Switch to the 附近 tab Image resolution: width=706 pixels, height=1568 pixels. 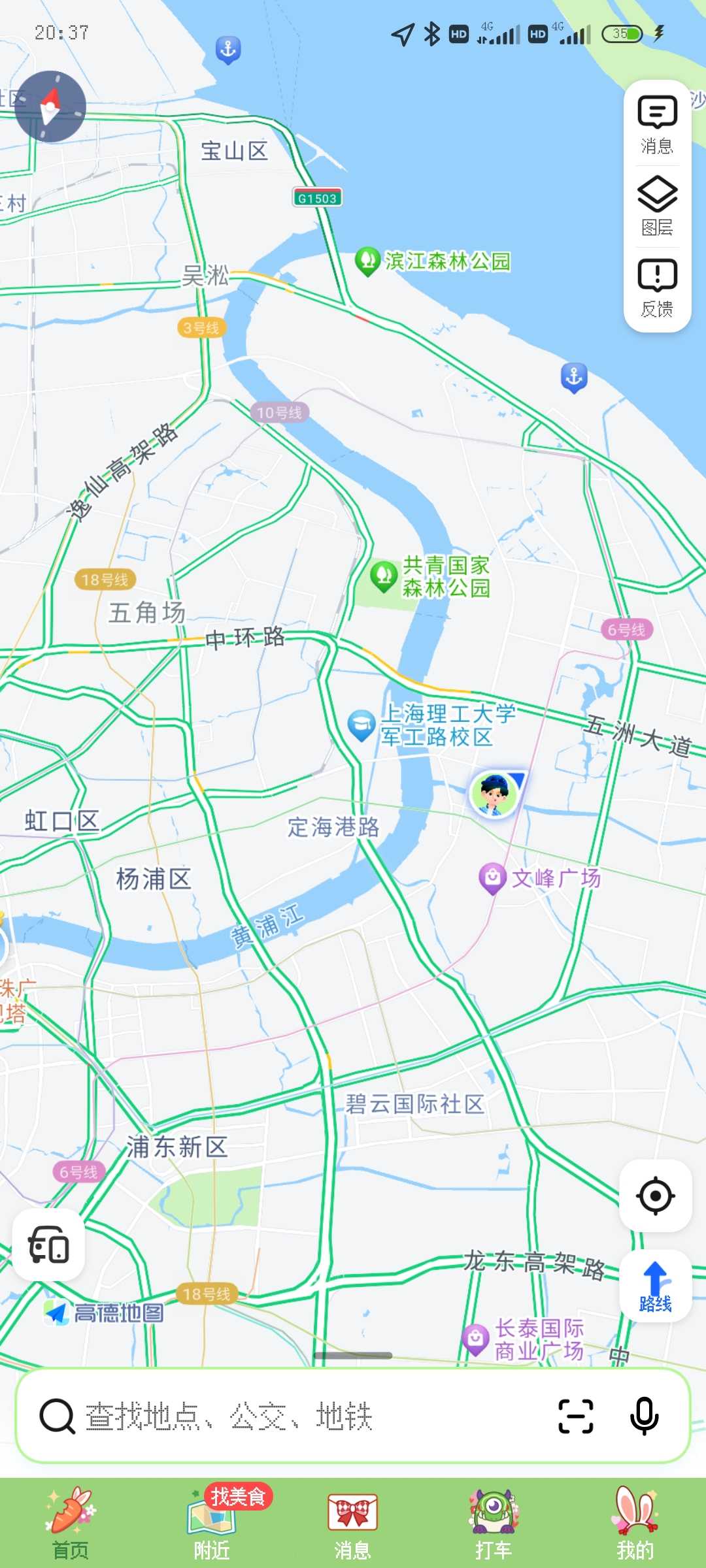point(212,1523)
